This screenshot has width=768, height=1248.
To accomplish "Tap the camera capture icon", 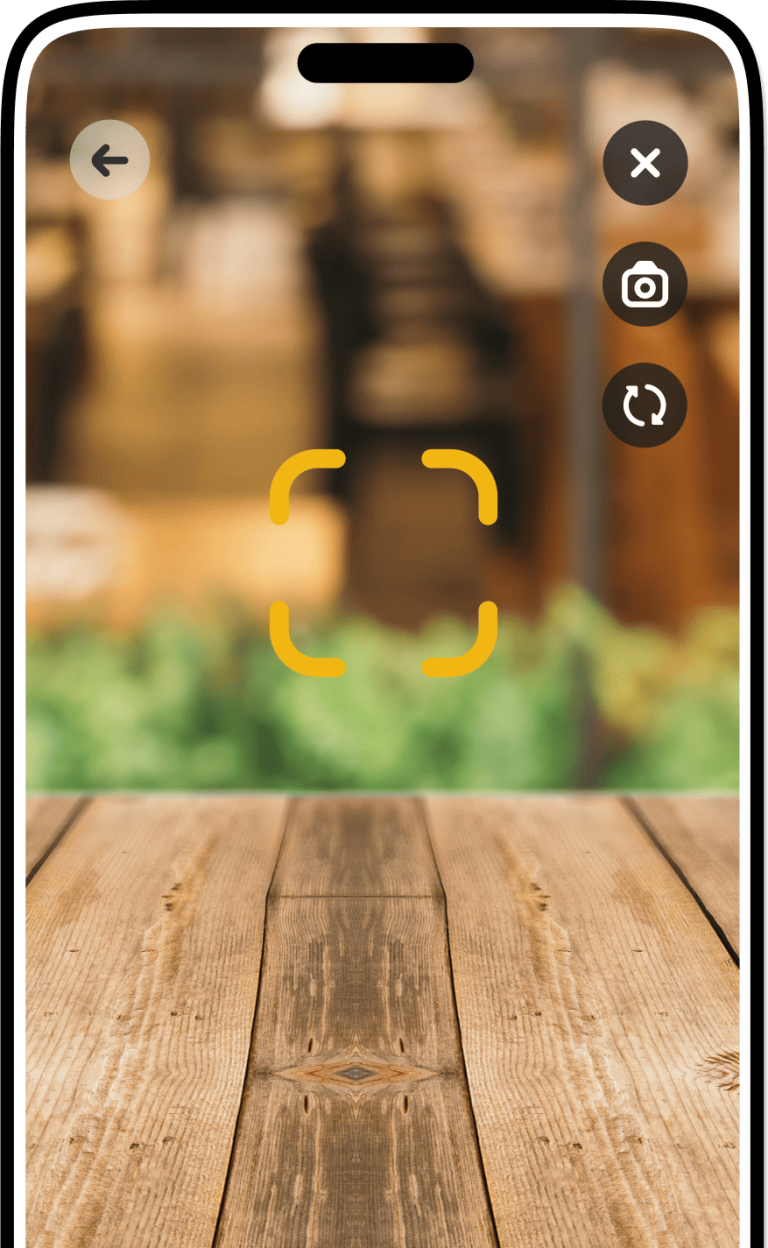I will pyautogui.click(x=645, y=285).
